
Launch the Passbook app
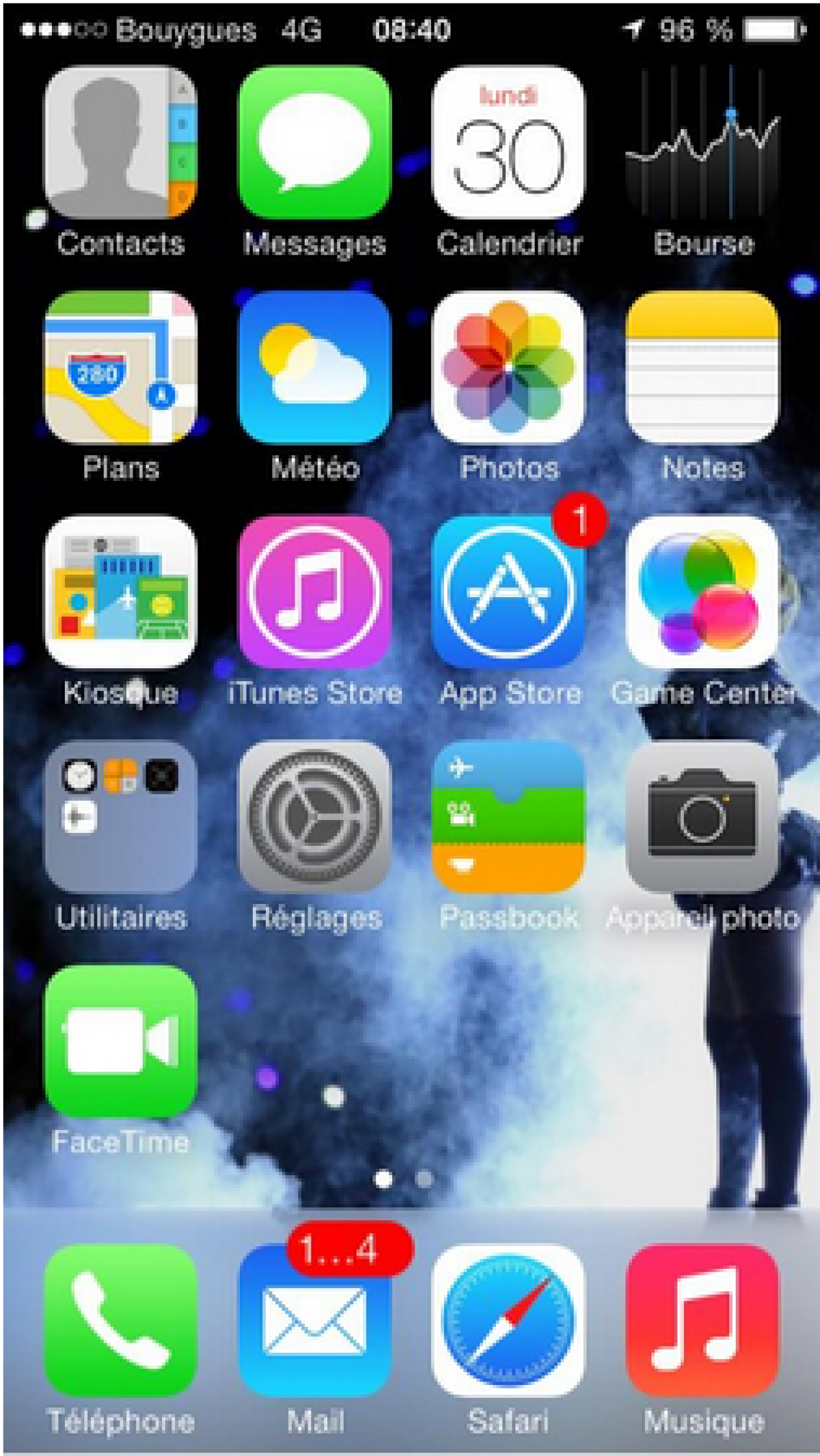(508, 817)
